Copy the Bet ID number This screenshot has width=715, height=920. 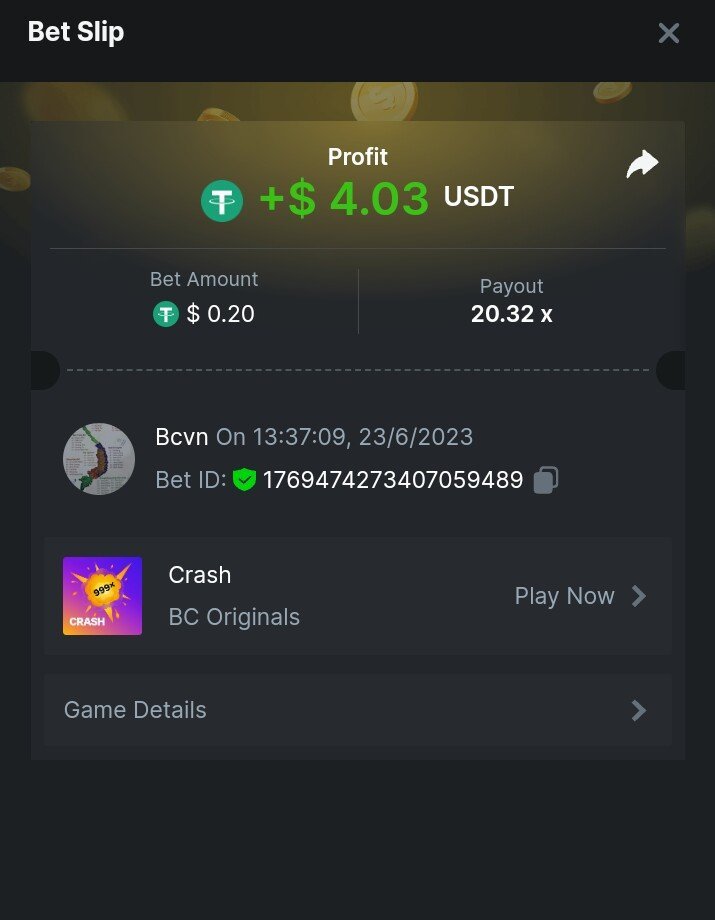545,480
